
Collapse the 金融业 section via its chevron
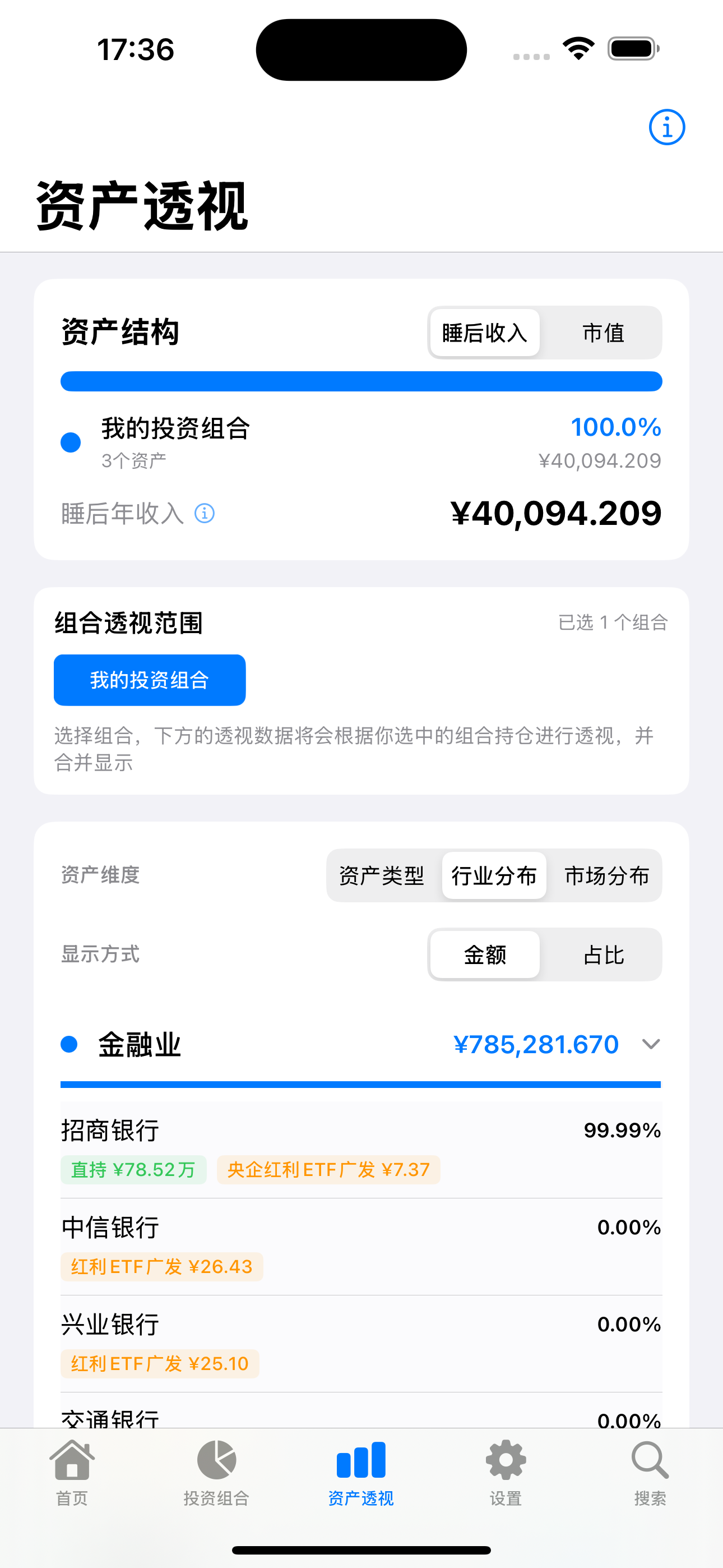[x=651, y=1044]
